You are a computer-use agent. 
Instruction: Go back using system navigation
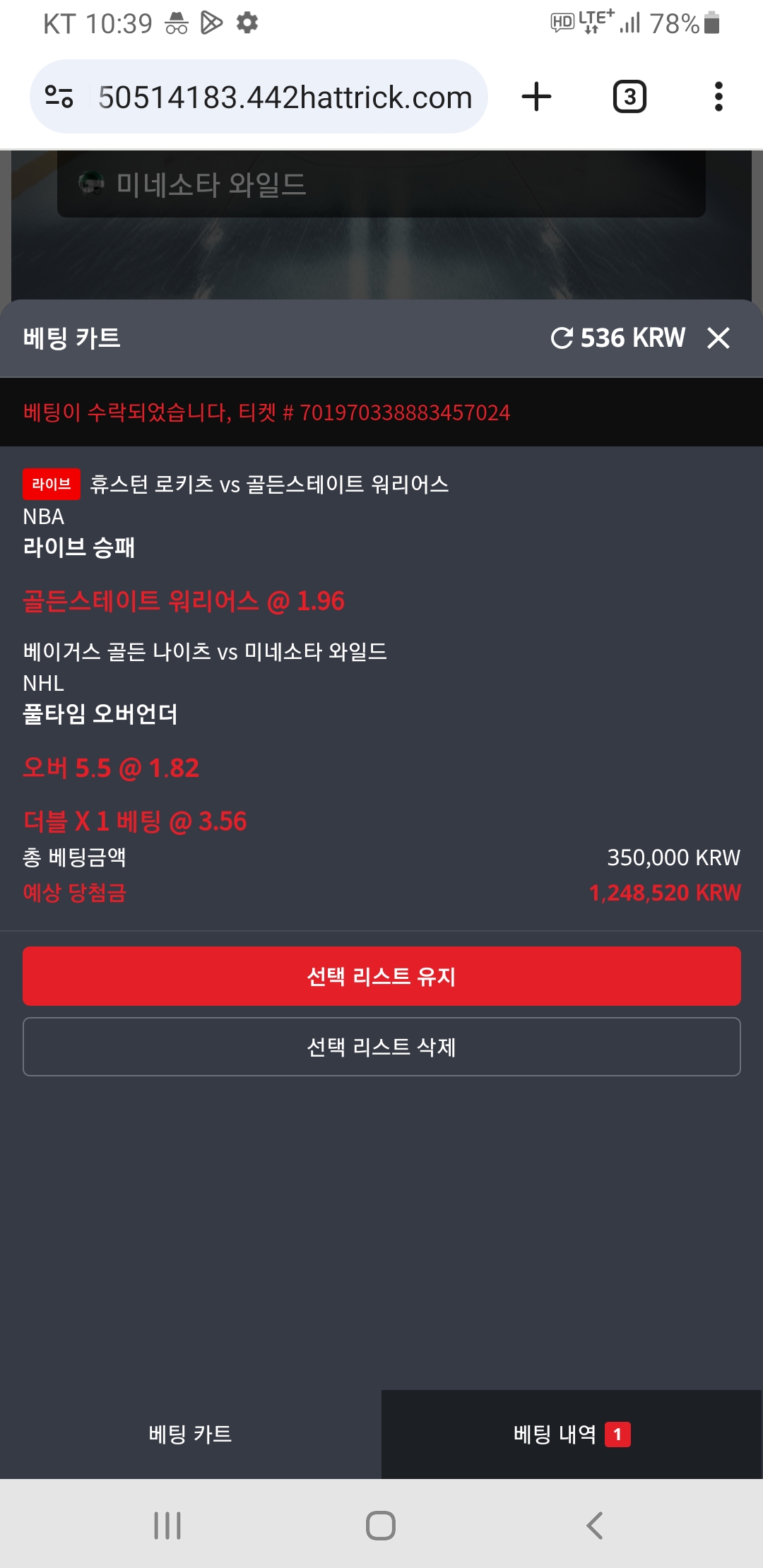coord(594,1526)
